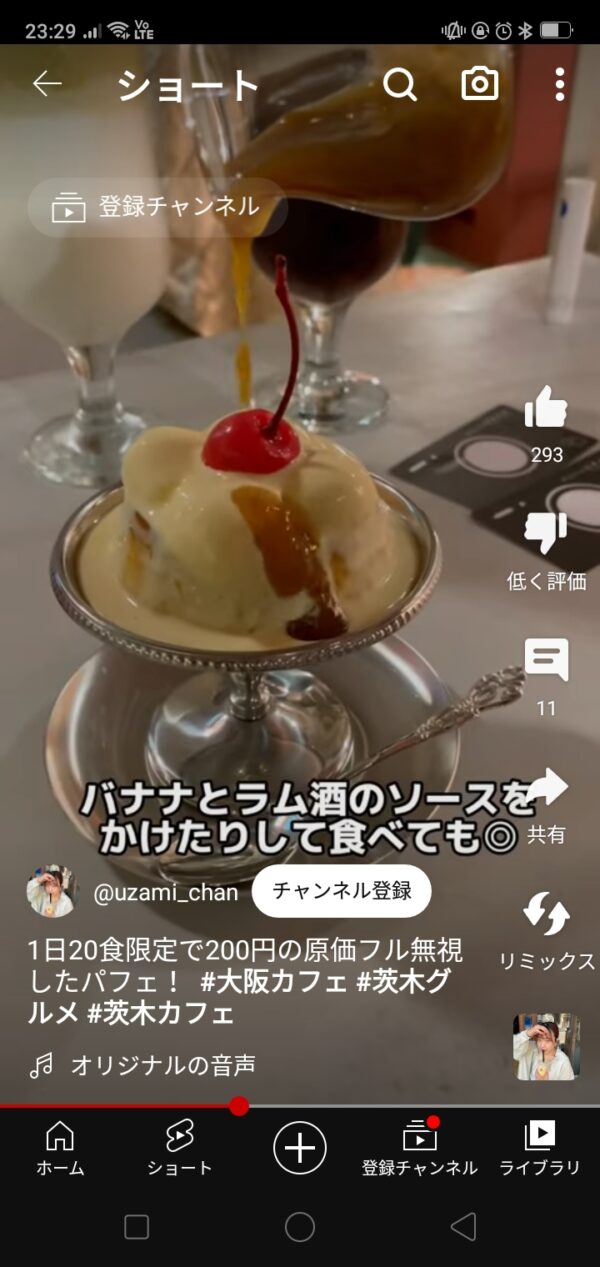Dislike the Short via 低く評価
Screen dimensions: 600x1267
[x=546, y=551]
